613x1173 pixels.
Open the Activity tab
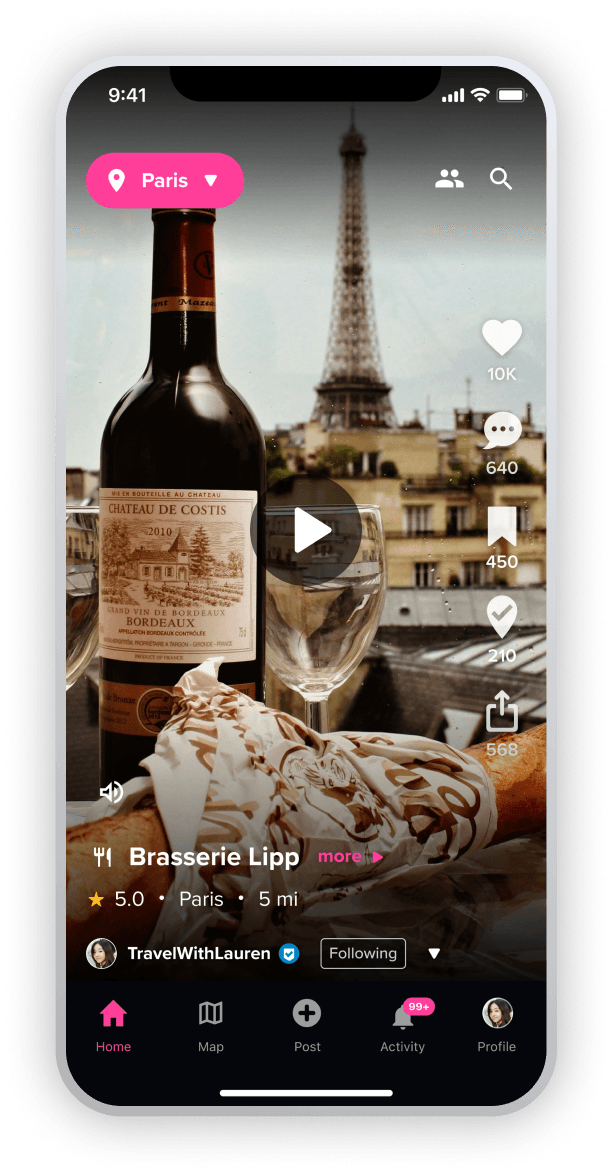click(x=403, y=1026)
